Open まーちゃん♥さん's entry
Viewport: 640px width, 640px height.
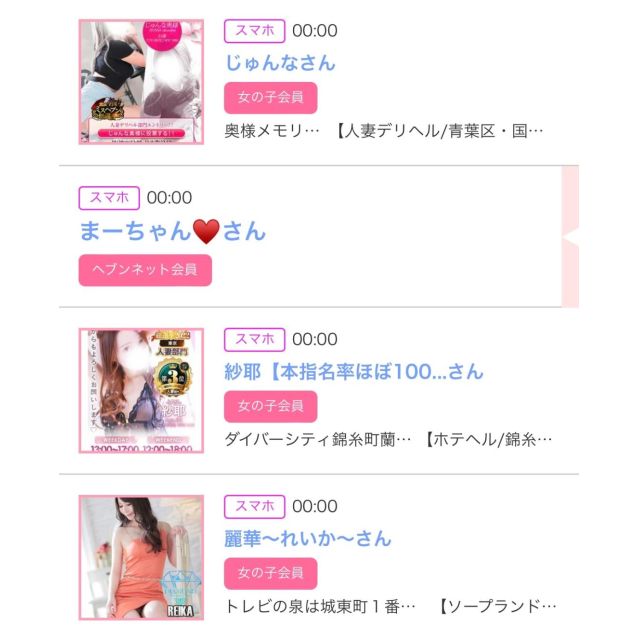pos(172,231)
